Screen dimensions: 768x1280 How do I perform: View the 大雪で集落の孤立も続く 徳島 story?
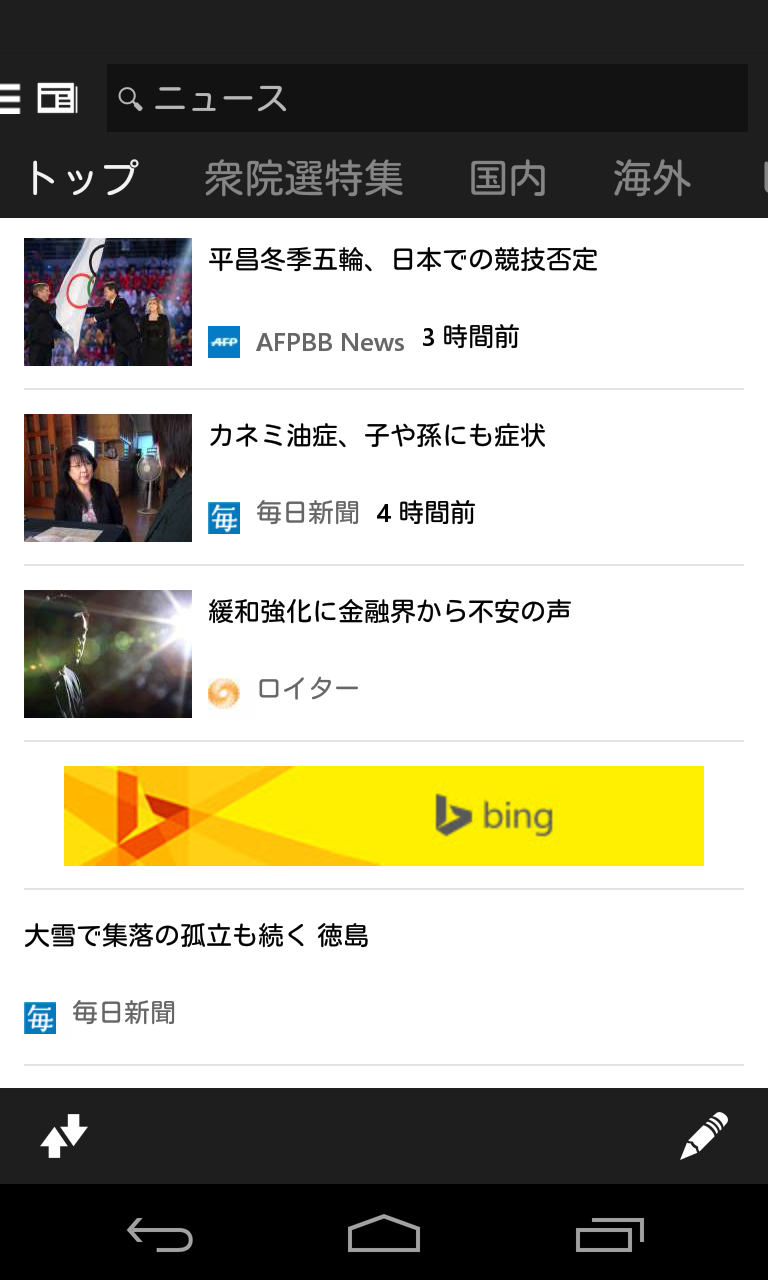click(197, 936)
